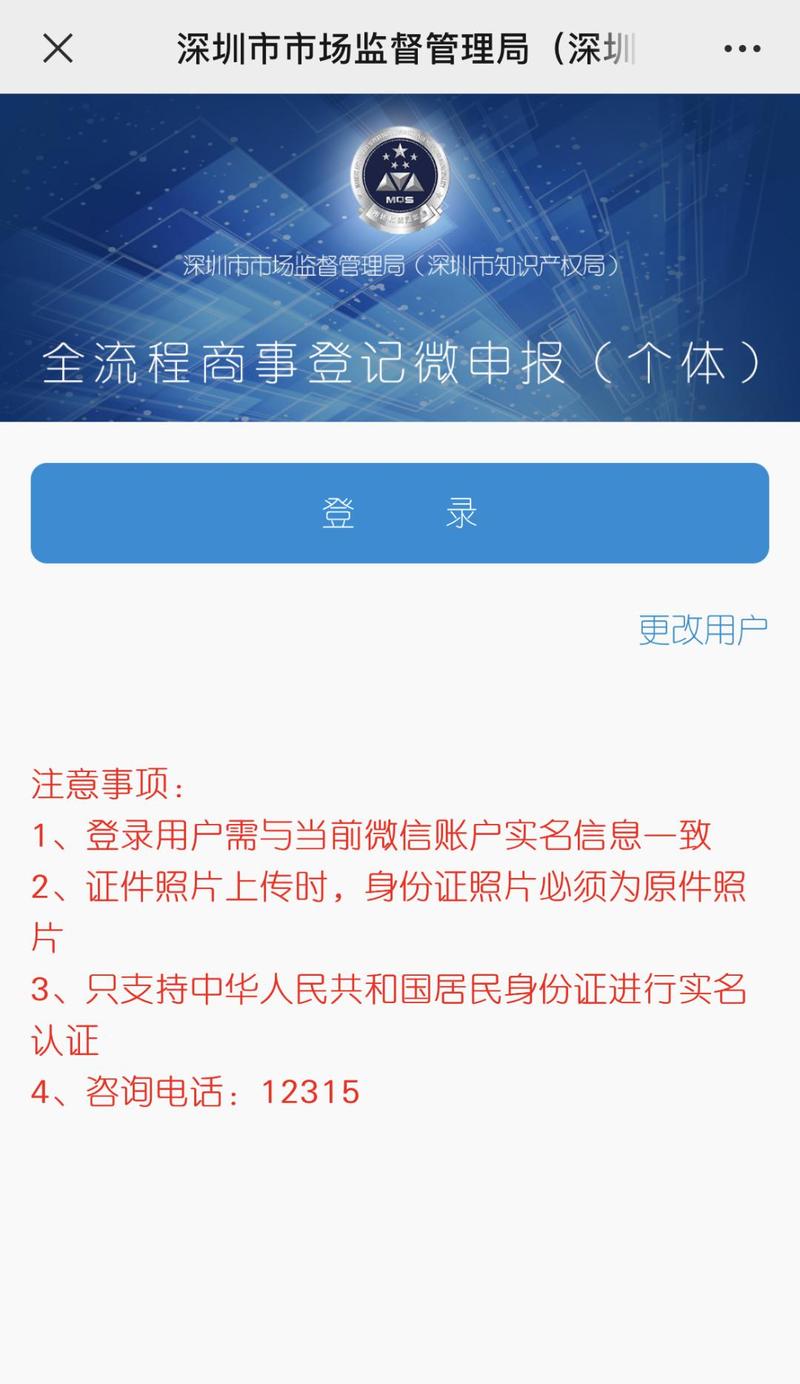Tap the 更改用户 link
800x1384 pixels.
(x=703, y=630)
